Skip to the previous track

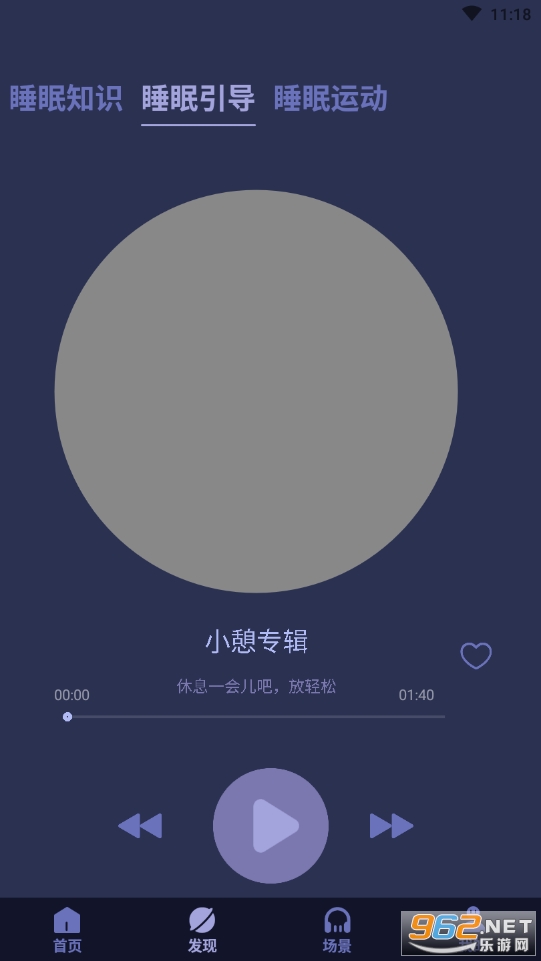[x=140, y=826]
